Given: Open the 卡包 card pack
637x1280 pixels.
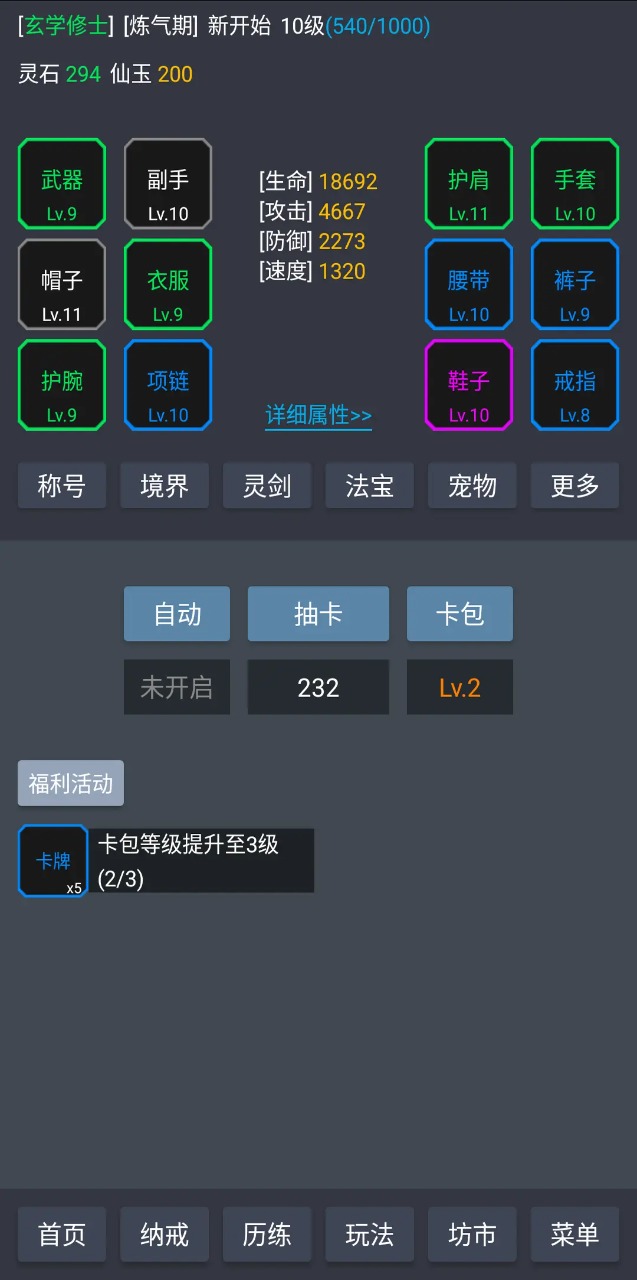Looking at the screenshot, I should point(459,614).
